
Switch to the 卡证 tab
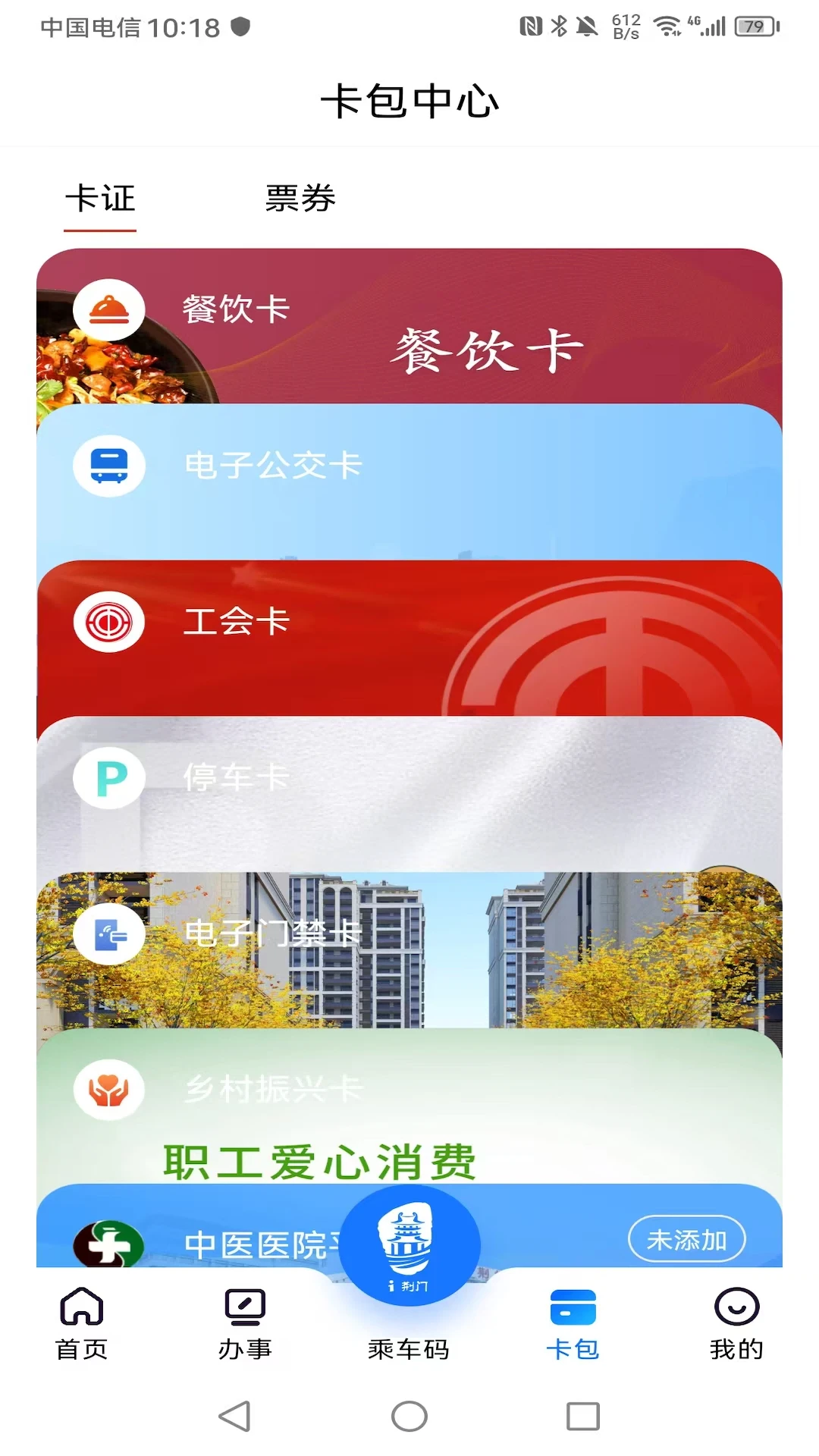pos(99,199)
